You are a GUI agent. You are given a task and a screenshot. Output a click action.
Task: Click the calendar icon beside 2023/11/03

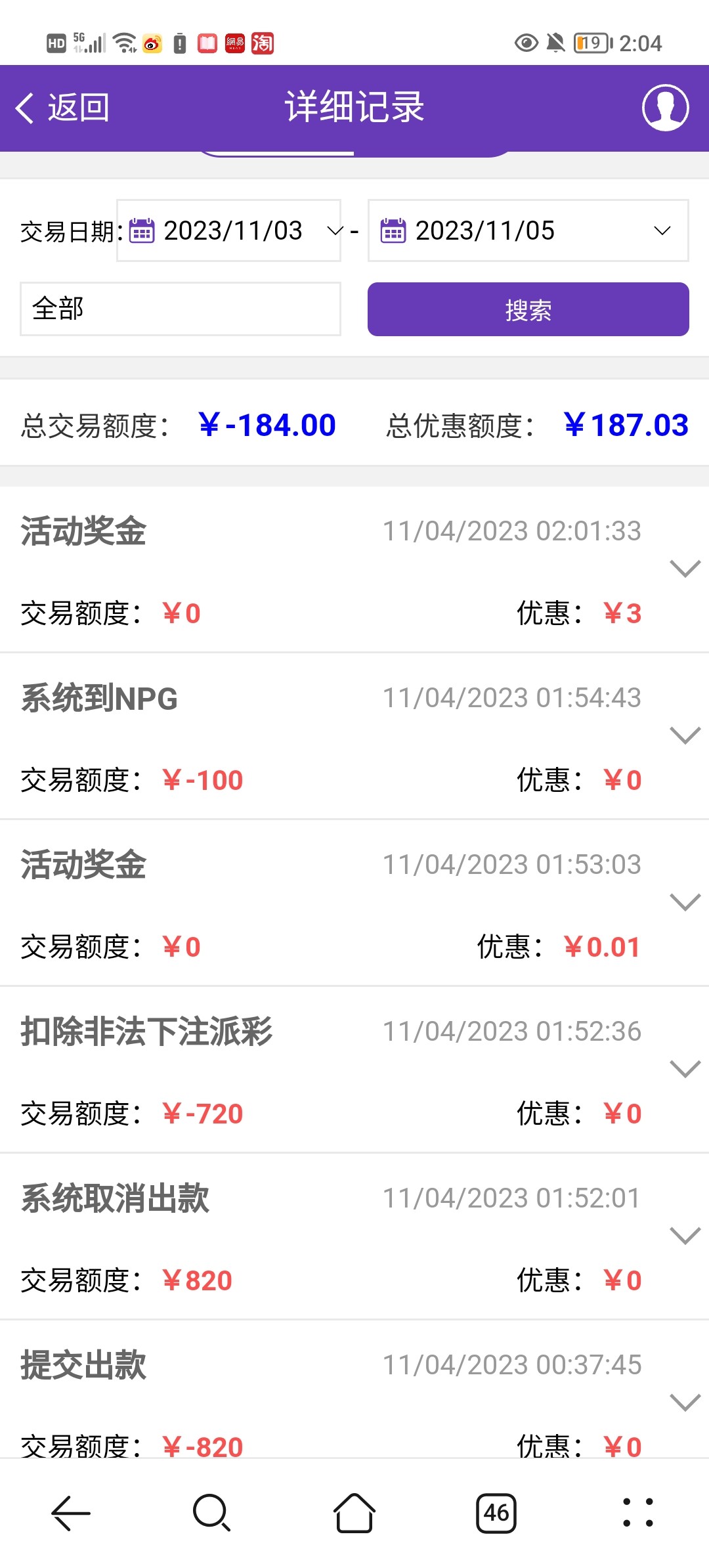(140, 230)
